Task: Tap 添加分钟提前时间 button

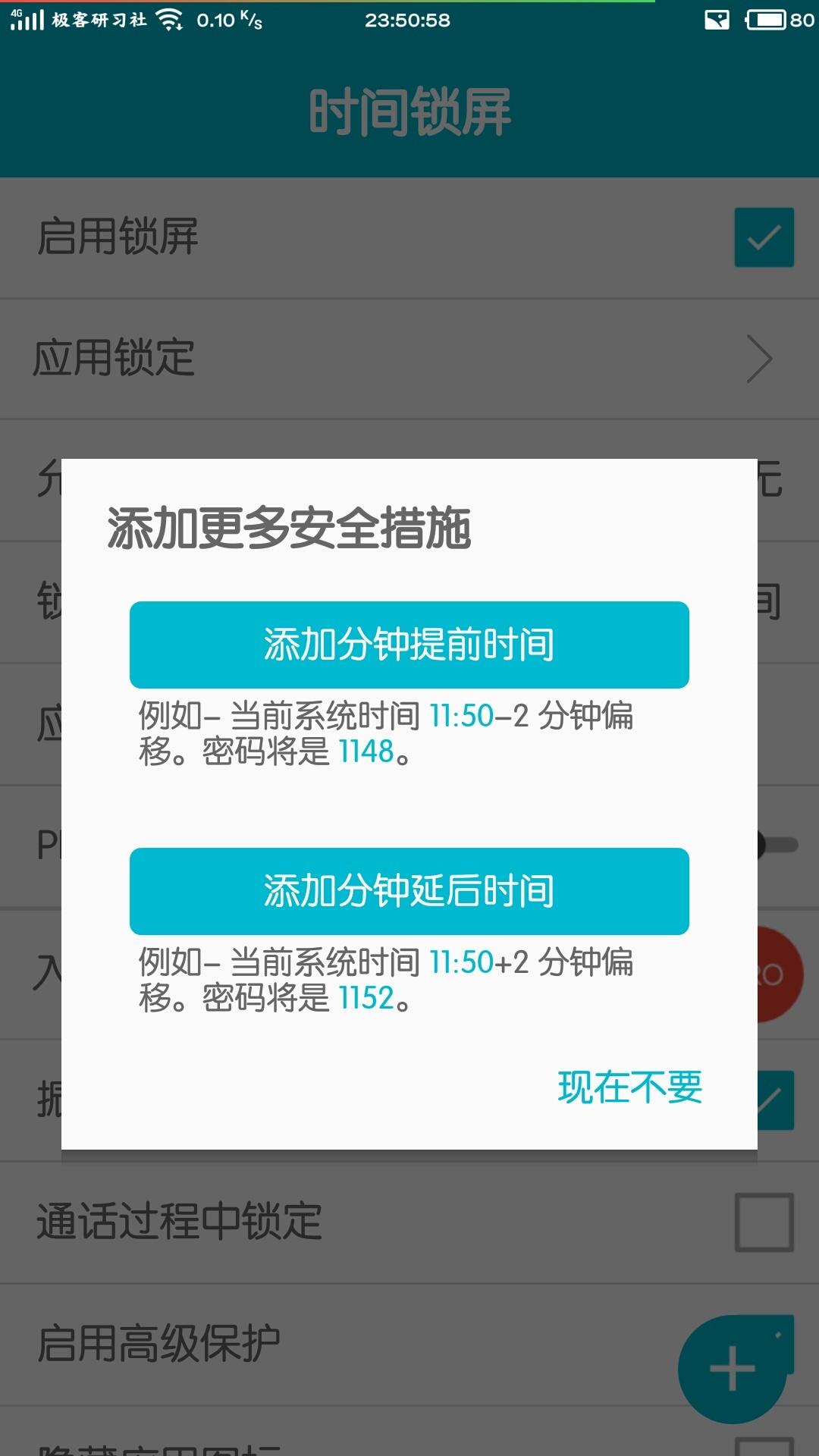Action: coord(409,645)
